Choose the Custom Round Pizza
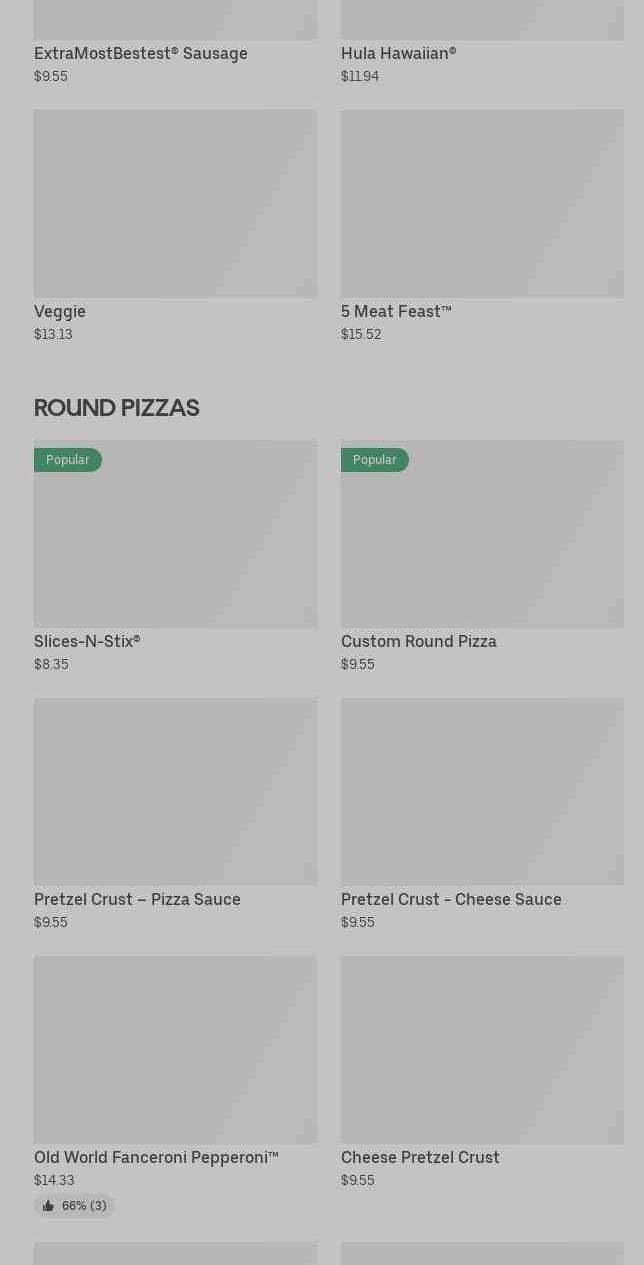 (x=482, y=534)
